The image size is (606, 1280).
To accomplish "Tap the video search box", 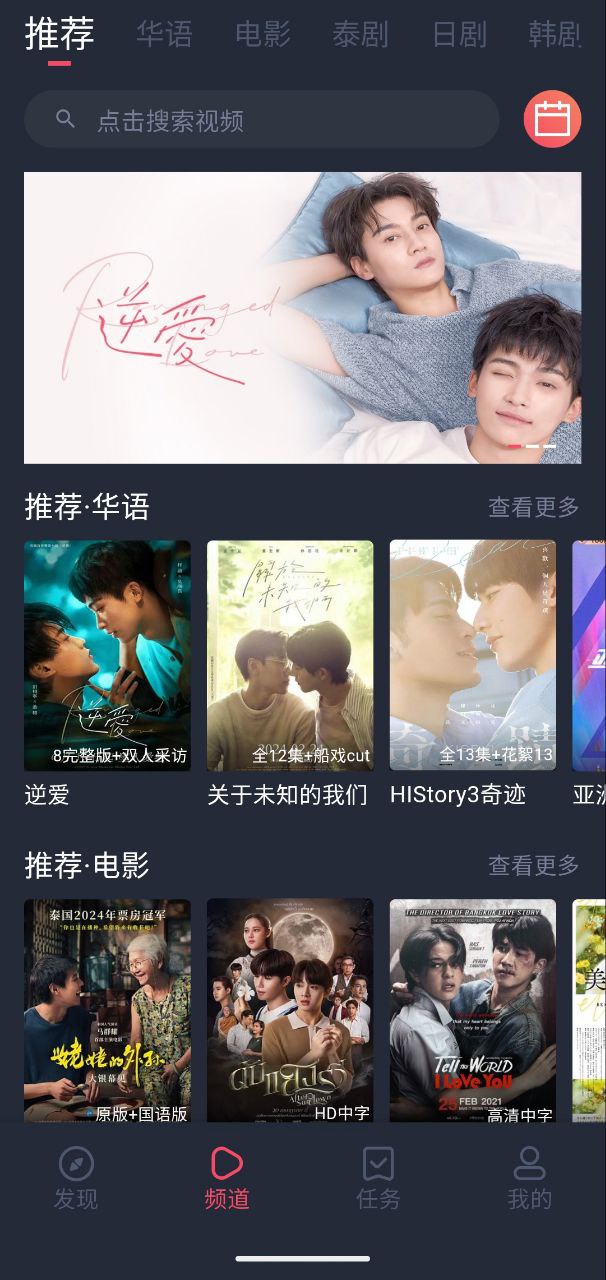I will pos(262,120).
